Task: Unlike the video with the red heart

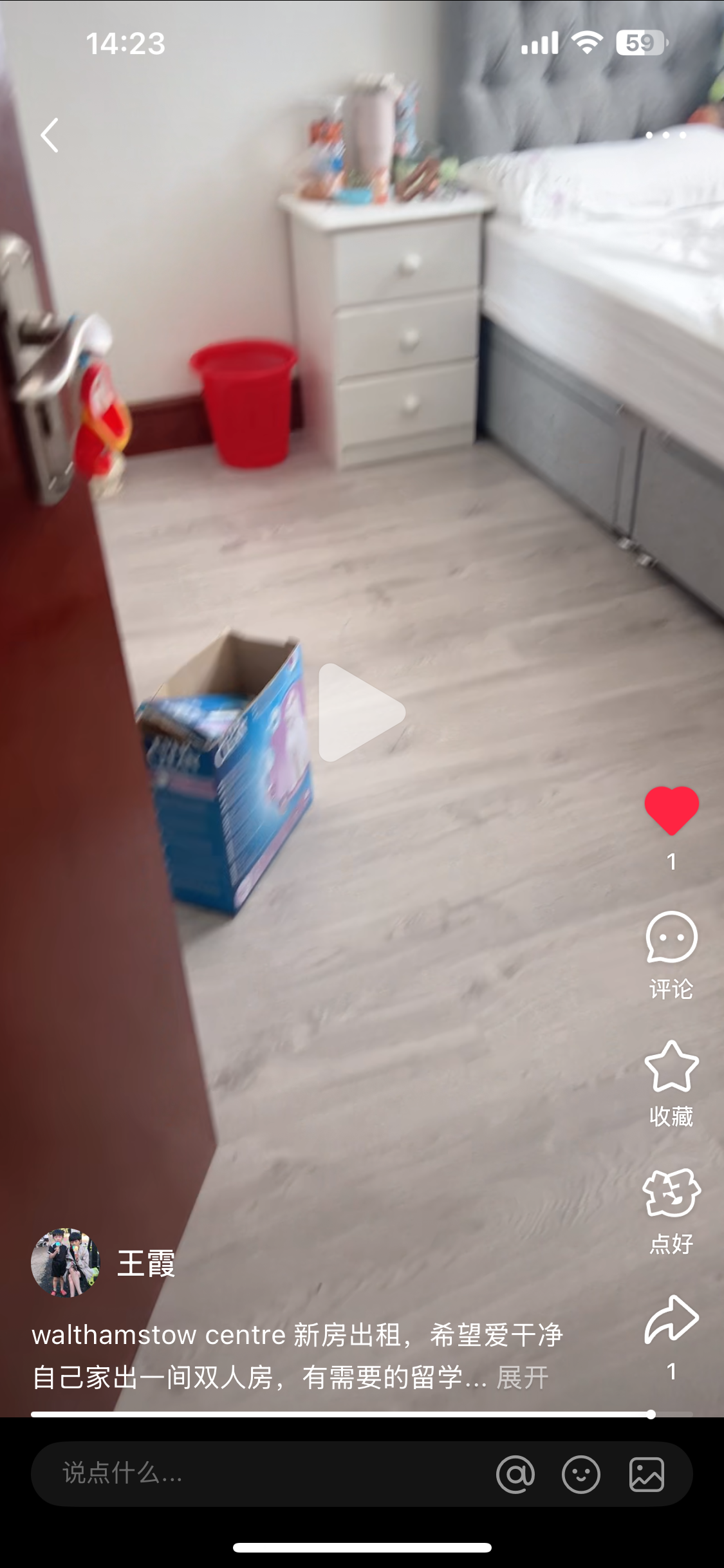Action: (671, 810)
